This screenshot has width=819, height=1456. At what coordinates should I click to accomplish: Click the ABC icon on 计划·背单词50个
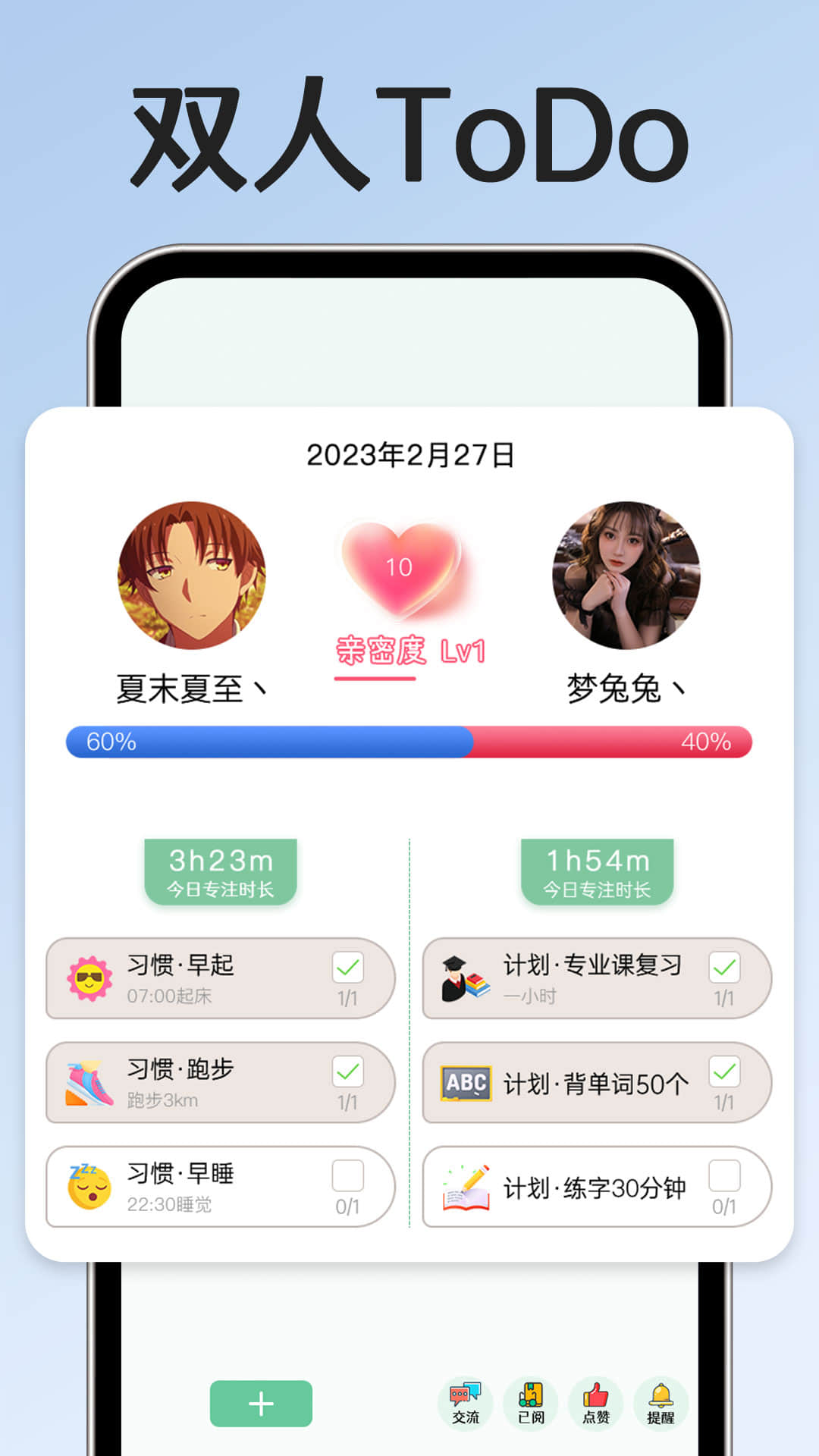[466, 1082]
